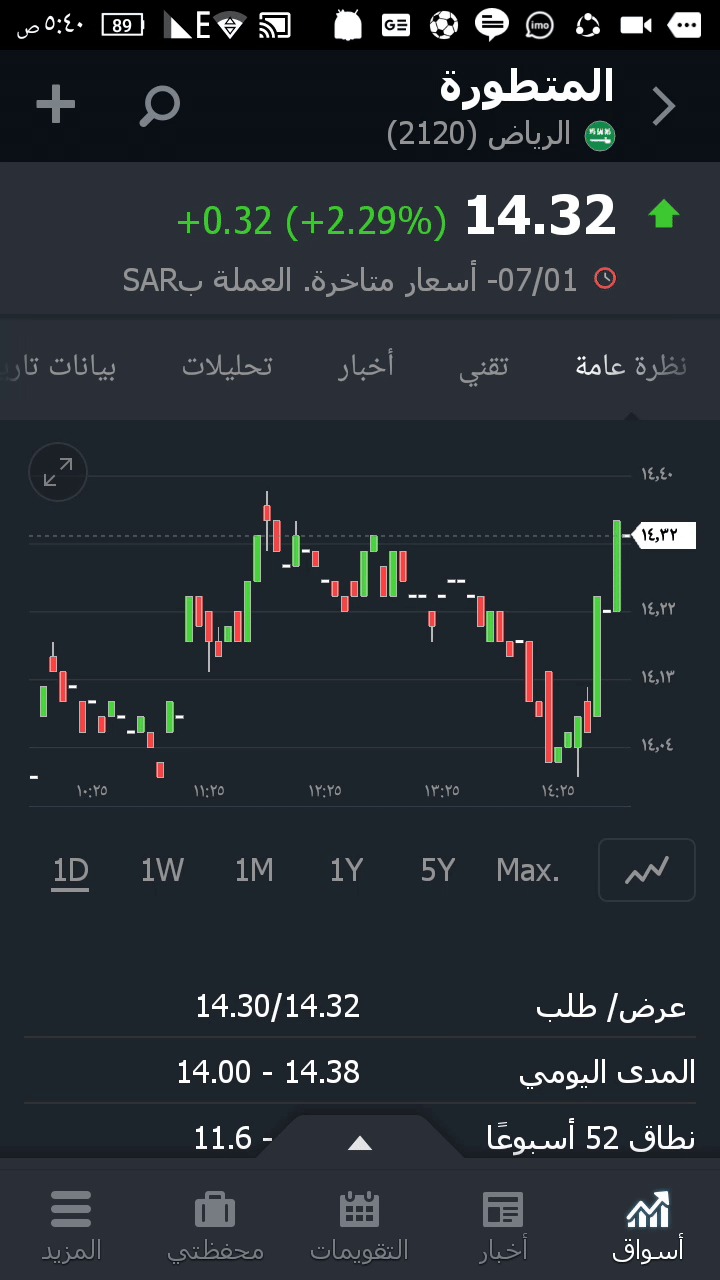Select the نظرة عامة tab

(x=631, y=366)
